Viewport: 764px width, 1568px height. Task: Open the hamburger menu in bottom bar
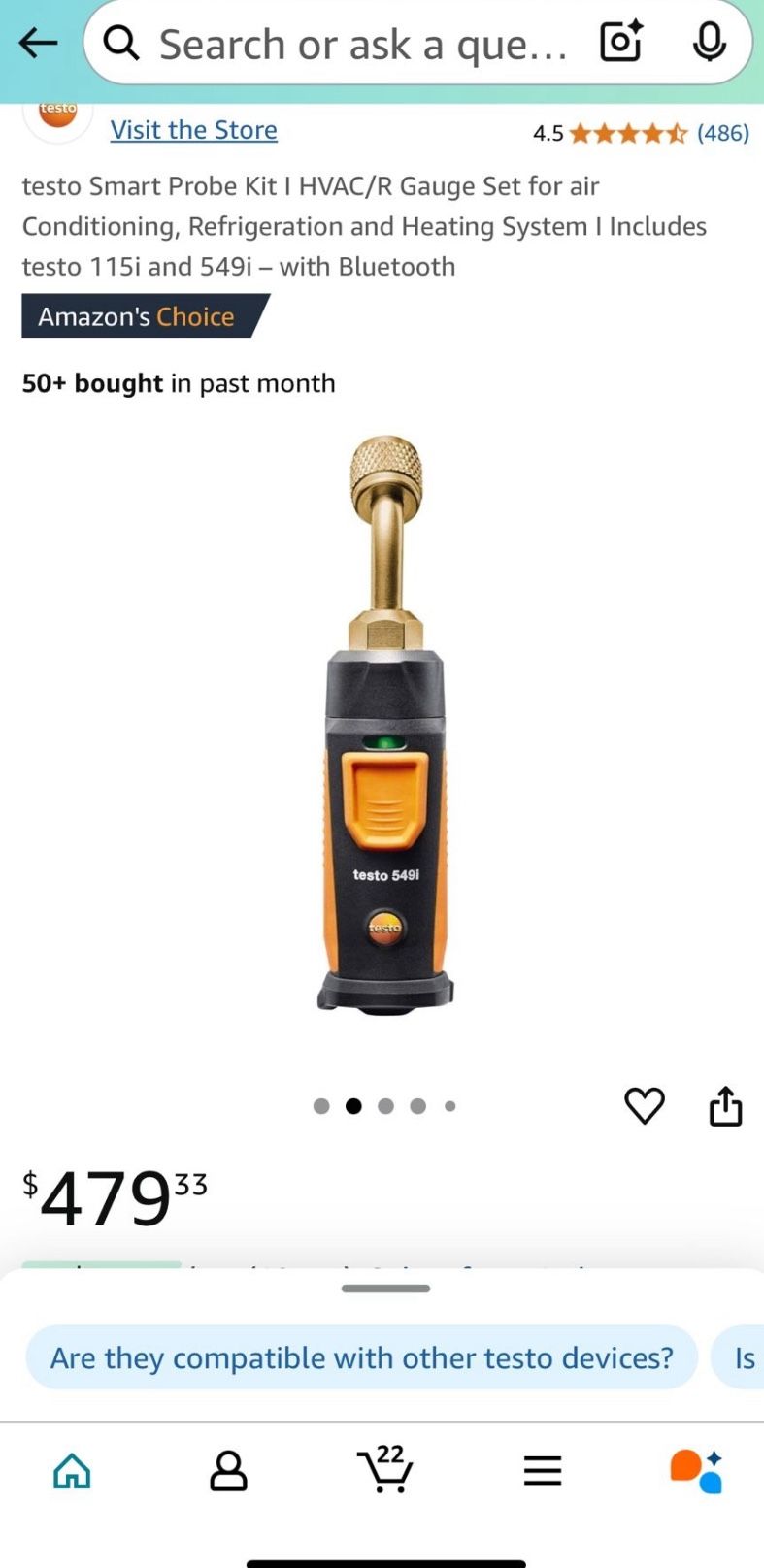(x=542, y=1471)
